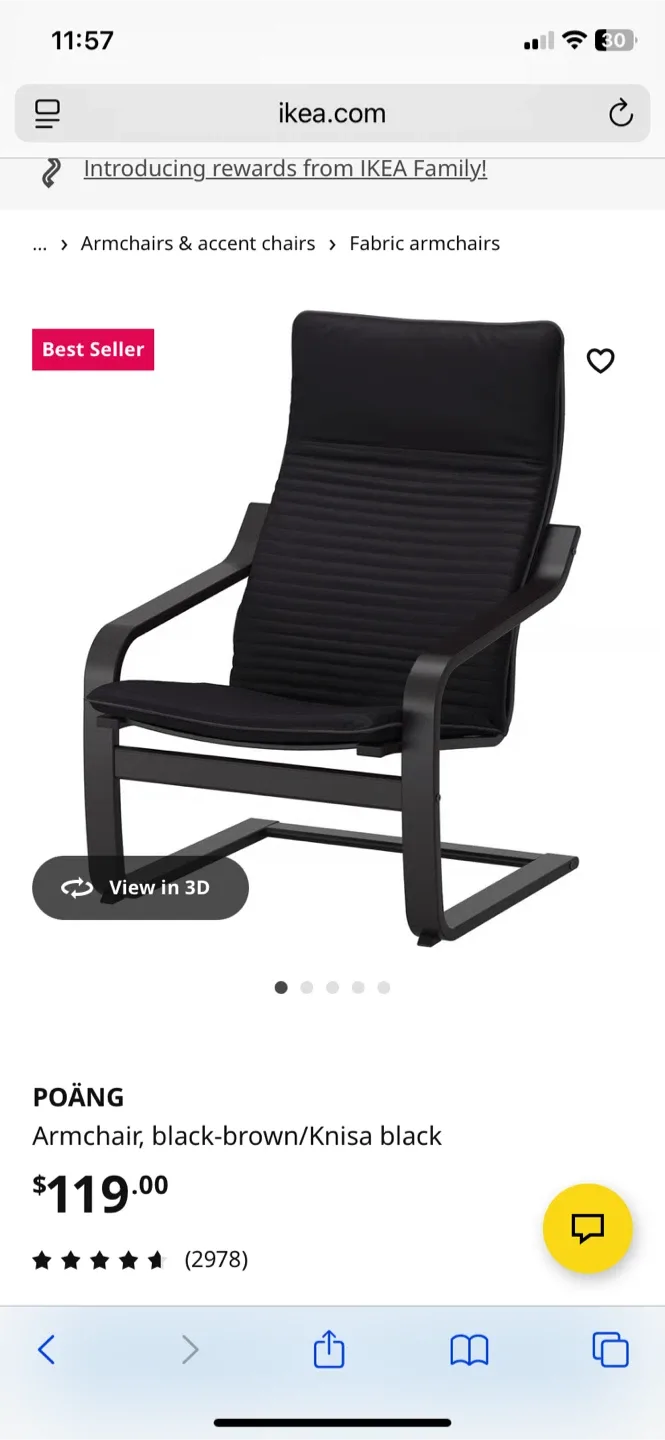The height and width of the screenshot is (1440, 665).
Task: Open Safari bookmarks
Action: click(x=469, y=1351)
